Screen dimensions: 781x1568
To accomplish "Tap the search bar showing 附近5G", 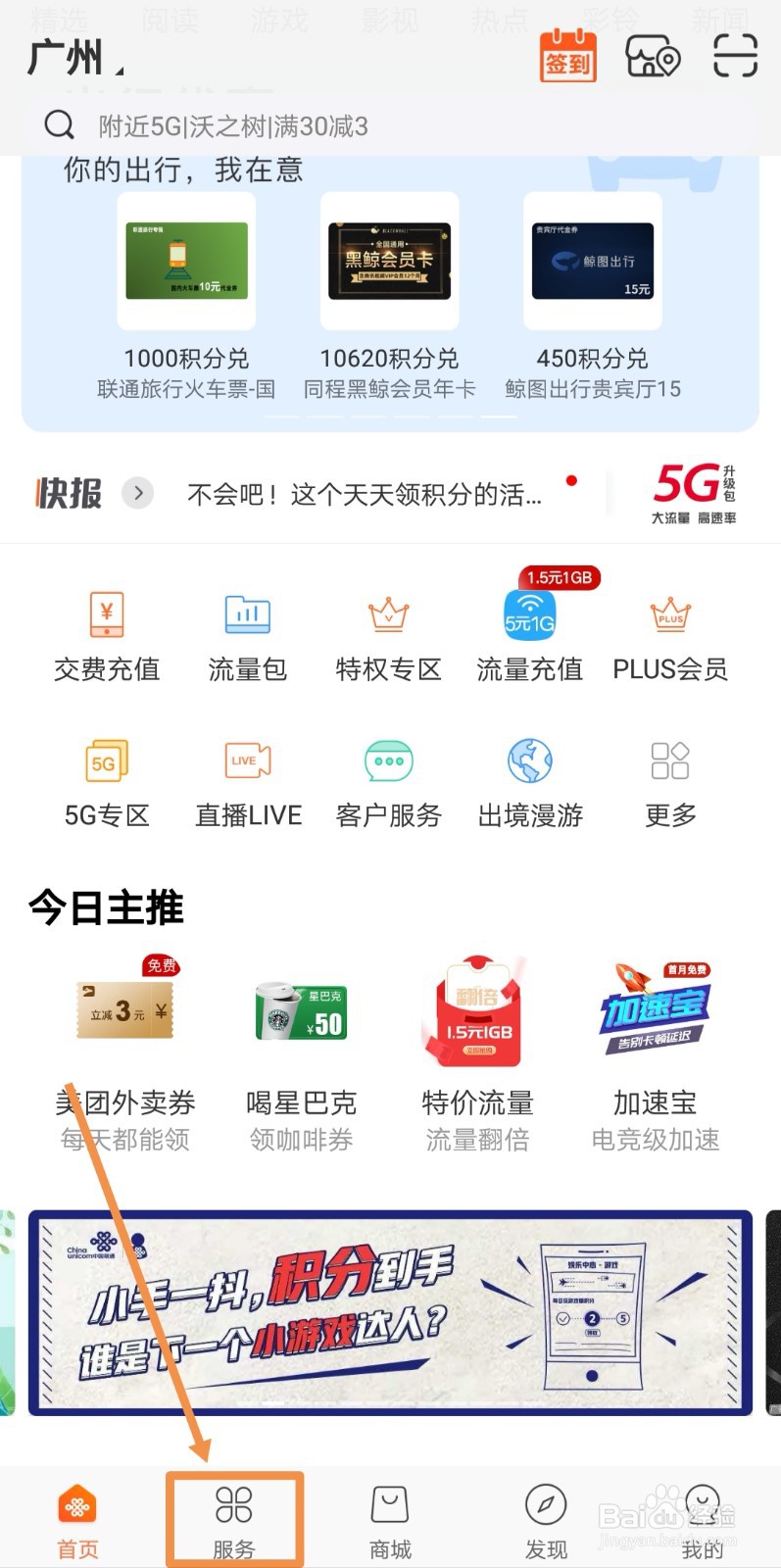I will [390, 125].
